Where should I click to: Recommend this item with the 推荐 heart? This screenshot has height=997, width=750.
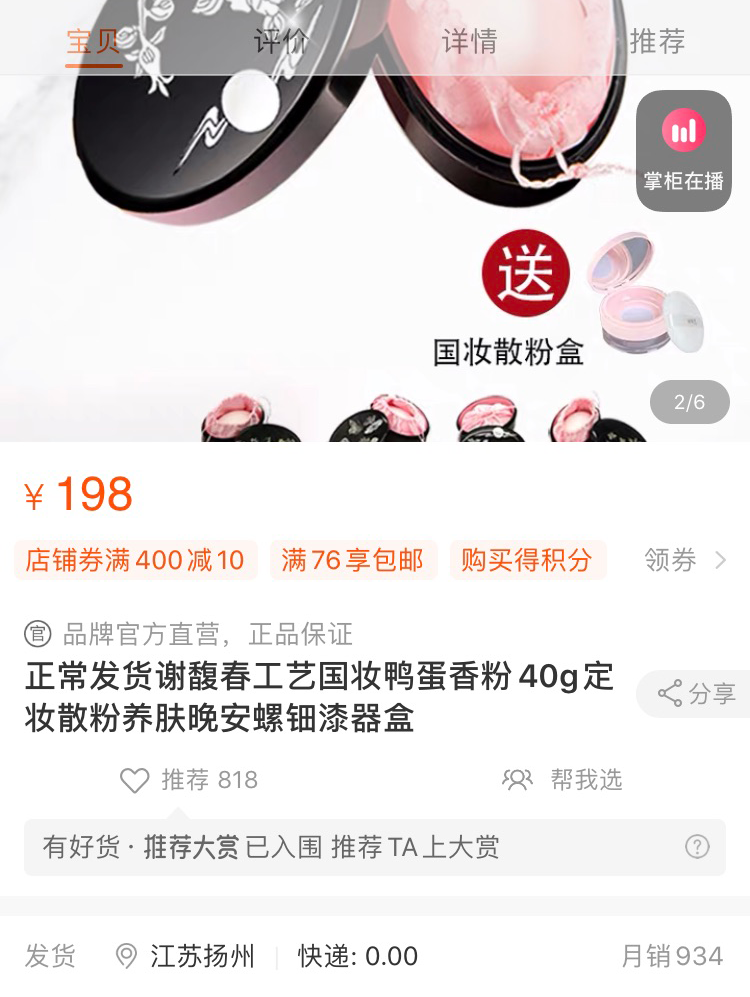[188, 780]
